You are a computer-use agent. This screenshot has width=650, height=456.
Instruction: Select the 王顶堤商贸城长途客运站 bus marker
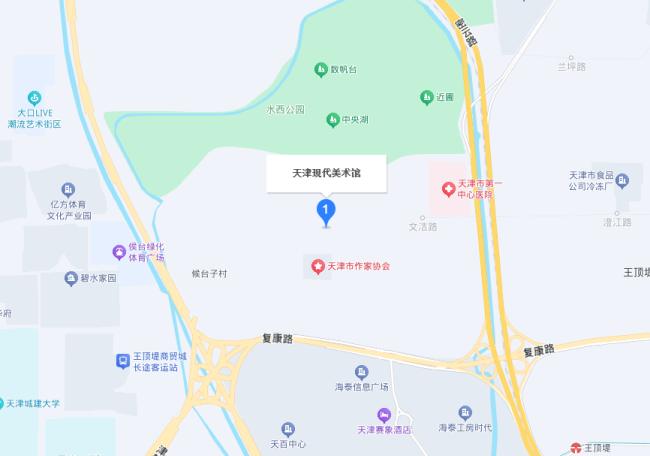(122, 361)
